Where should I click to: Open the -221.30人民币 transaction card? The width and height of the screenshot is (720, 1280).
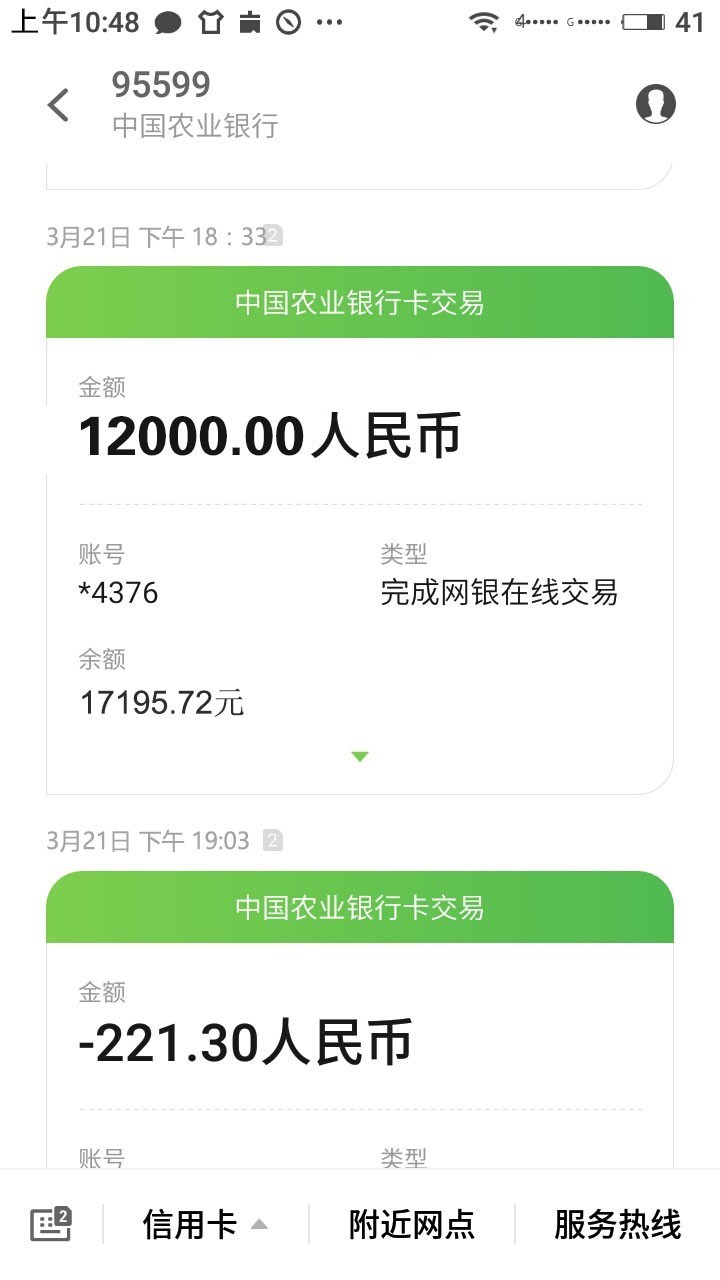[x=360, y=1020]
